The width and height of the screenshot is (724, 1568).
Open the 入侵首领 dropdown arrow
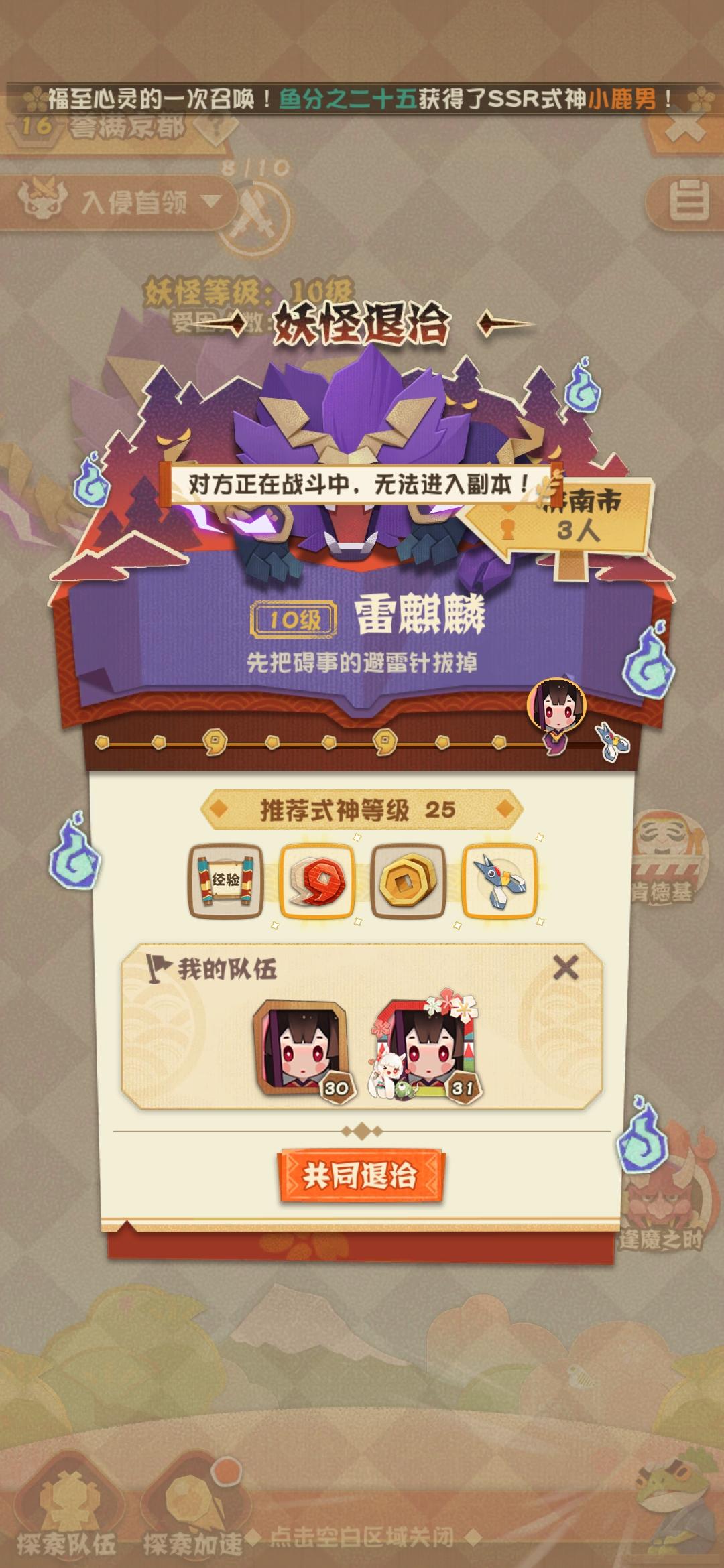click(215, 200)
